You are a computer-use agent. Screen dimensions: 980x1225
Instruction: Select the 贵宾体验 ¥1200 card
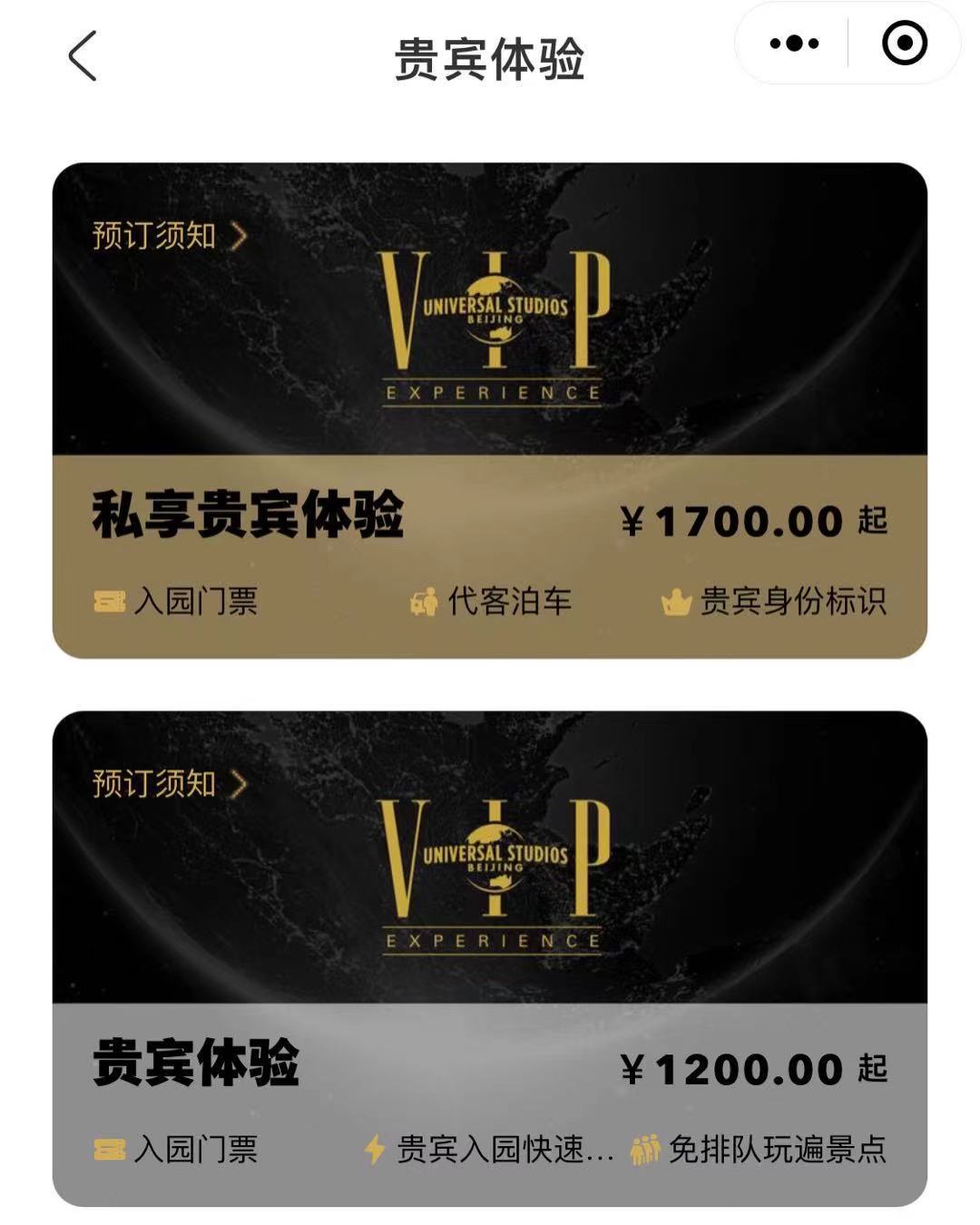click(490, 1066)
